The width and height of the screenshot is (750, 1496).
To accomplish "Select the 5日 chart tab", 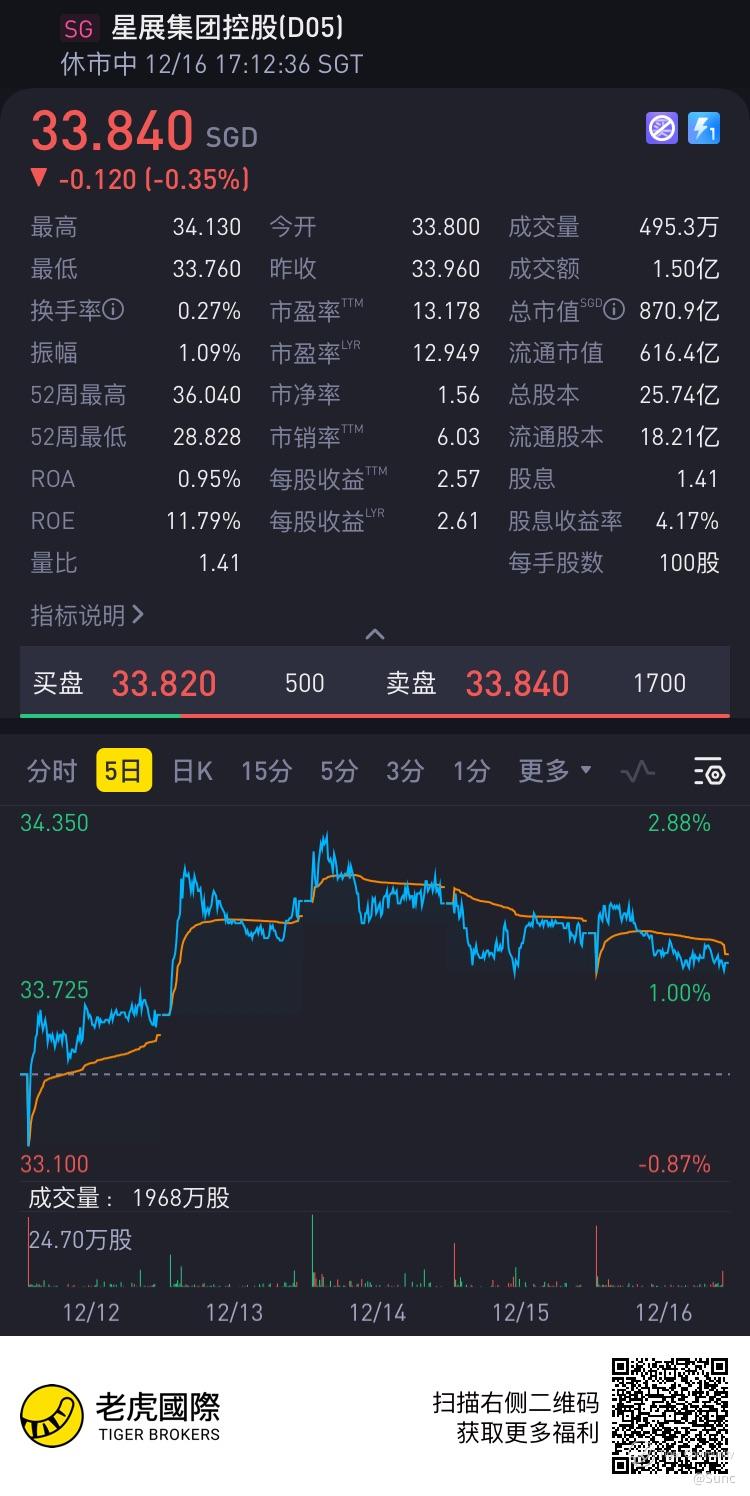I will pos(124,771).
